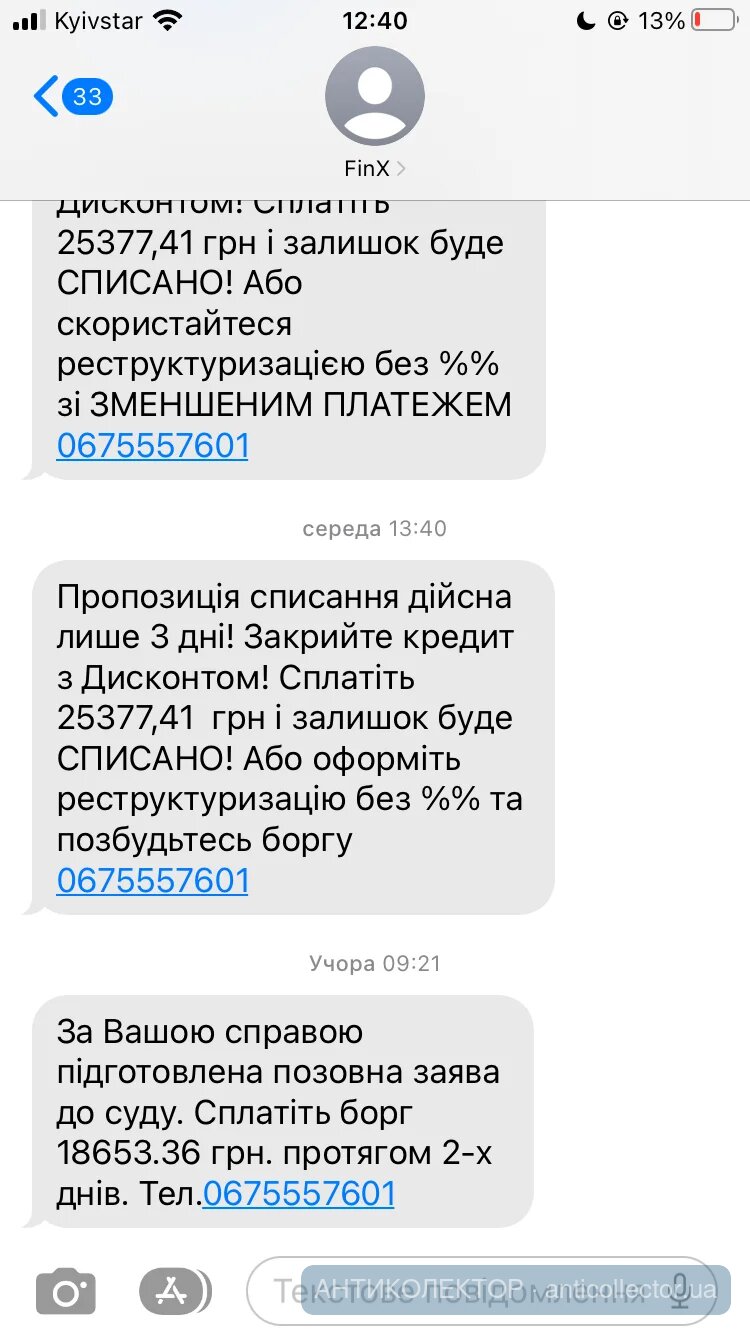The height and width of the screenshot is (1334, 750).
Task: Go back to the messages list
Action: point(70,97)
